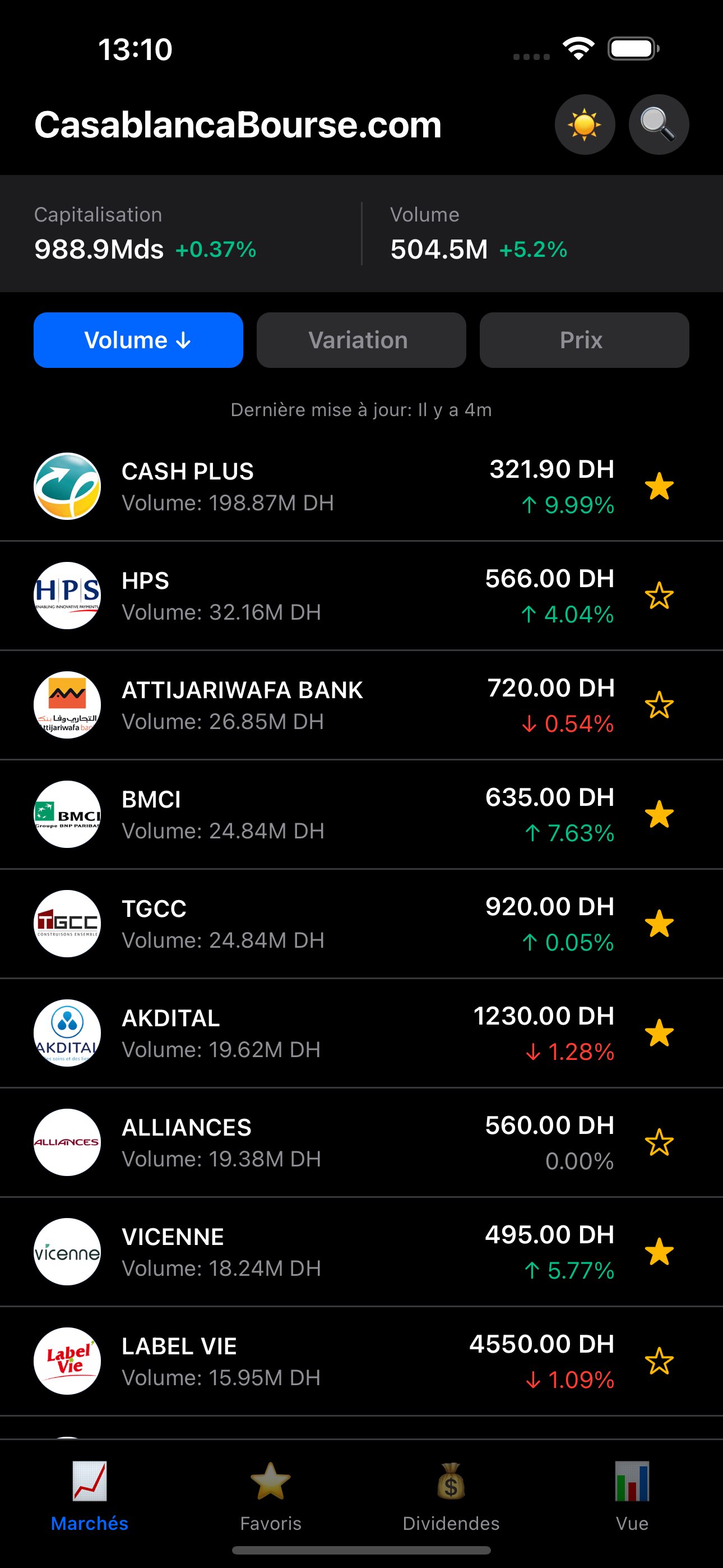Remove CASH PLUS from favorites
This screenshot has width=723, height=1568.
pos(659,486)
